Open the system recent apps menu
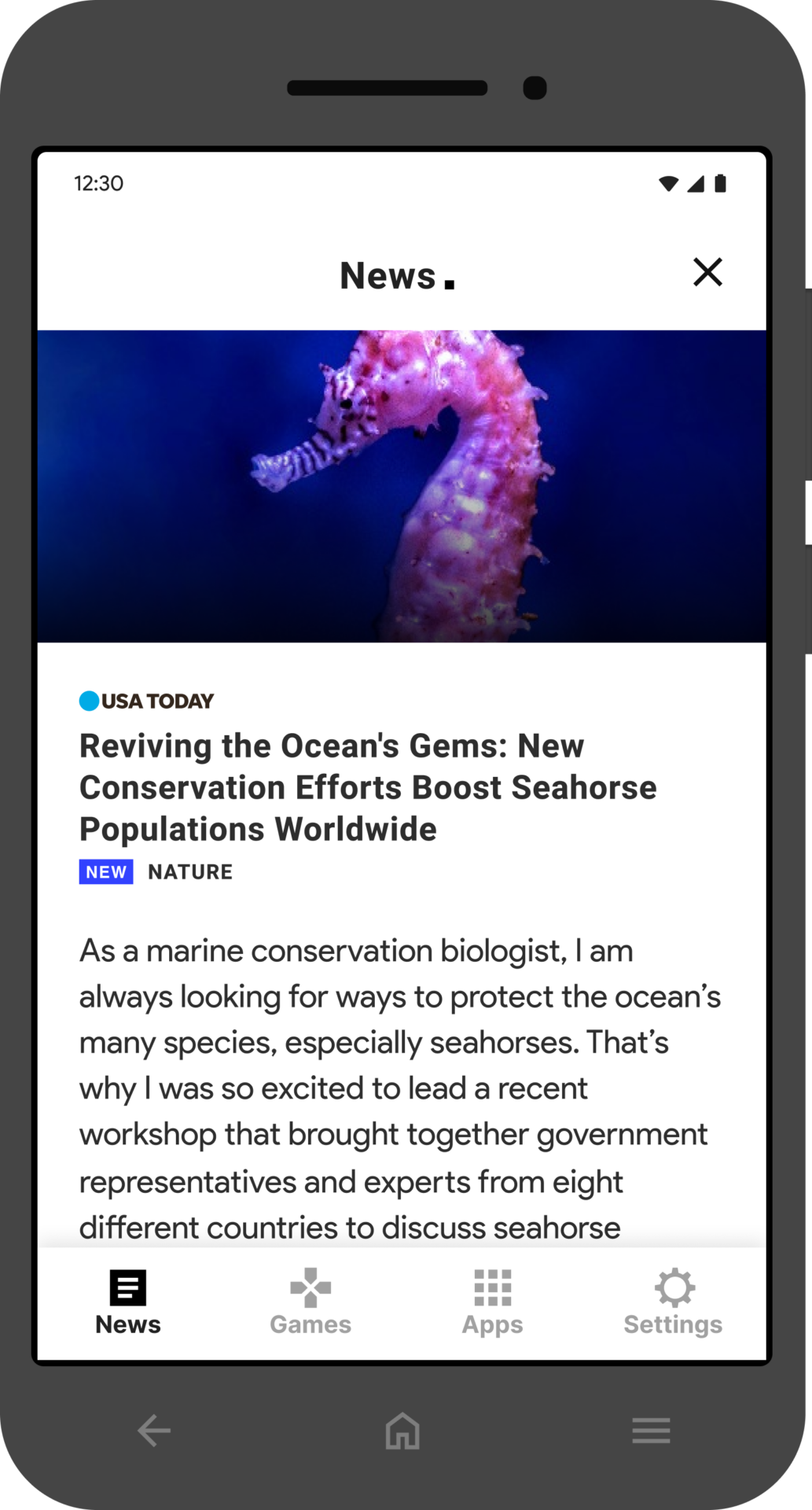 tap(651, 1431)
